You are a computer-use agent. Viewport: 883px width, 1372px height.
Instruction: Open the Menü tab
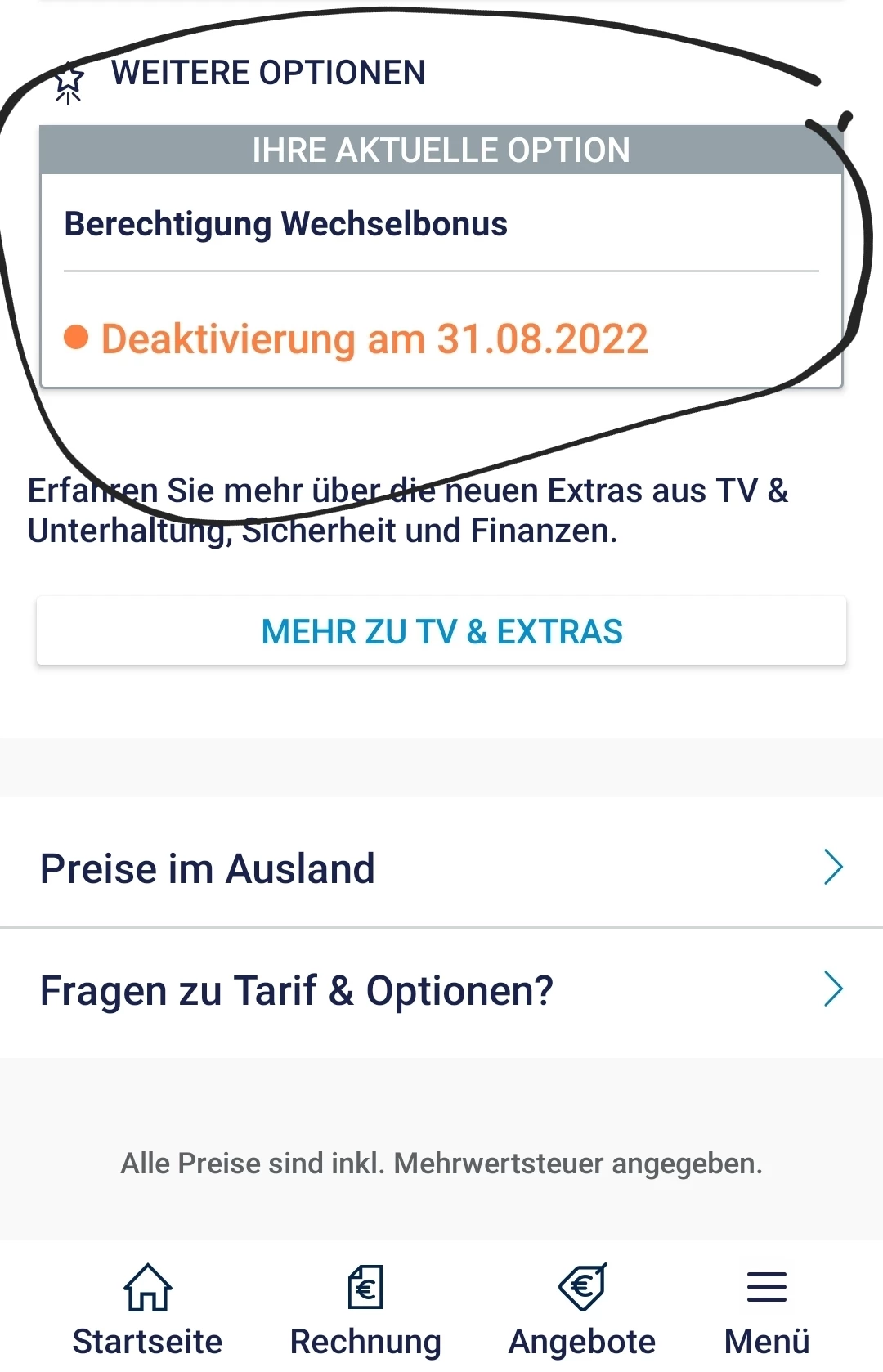[766, 1308]
